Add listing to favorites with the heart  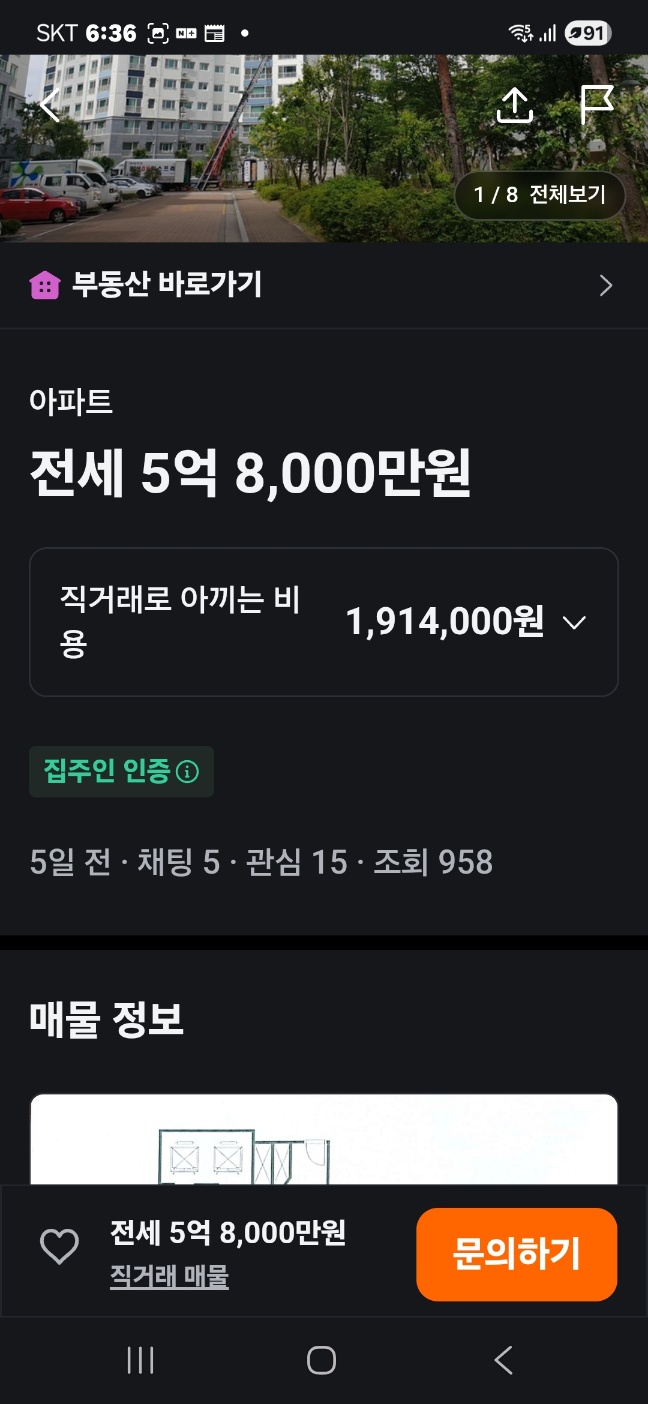pos(59,1247)
